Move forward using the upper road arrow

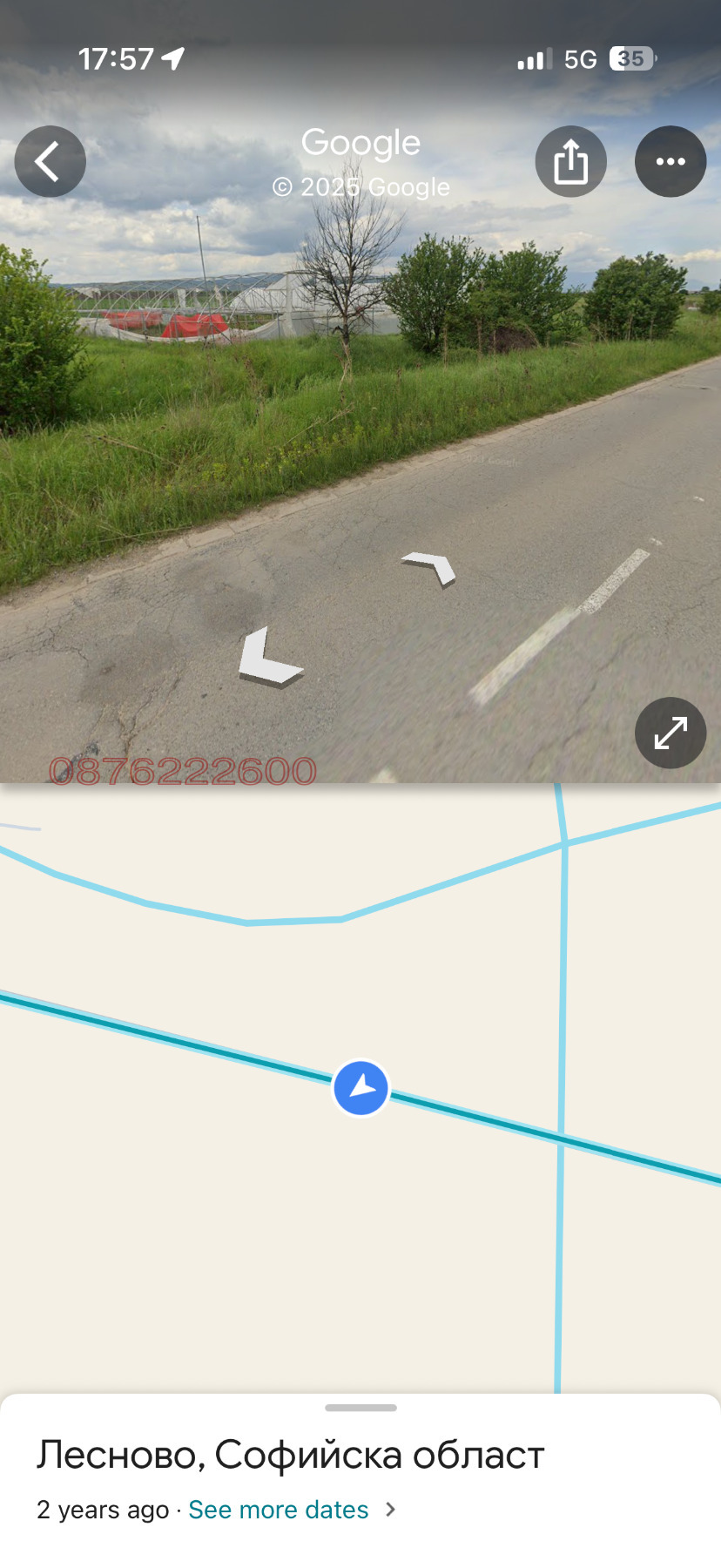click(x=431, y=567)
